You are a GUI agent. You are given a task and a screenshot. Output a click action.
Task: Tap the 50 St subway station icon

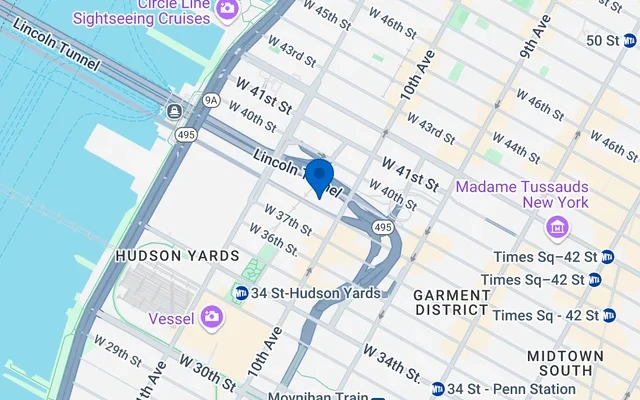click(x=629, y=40)
